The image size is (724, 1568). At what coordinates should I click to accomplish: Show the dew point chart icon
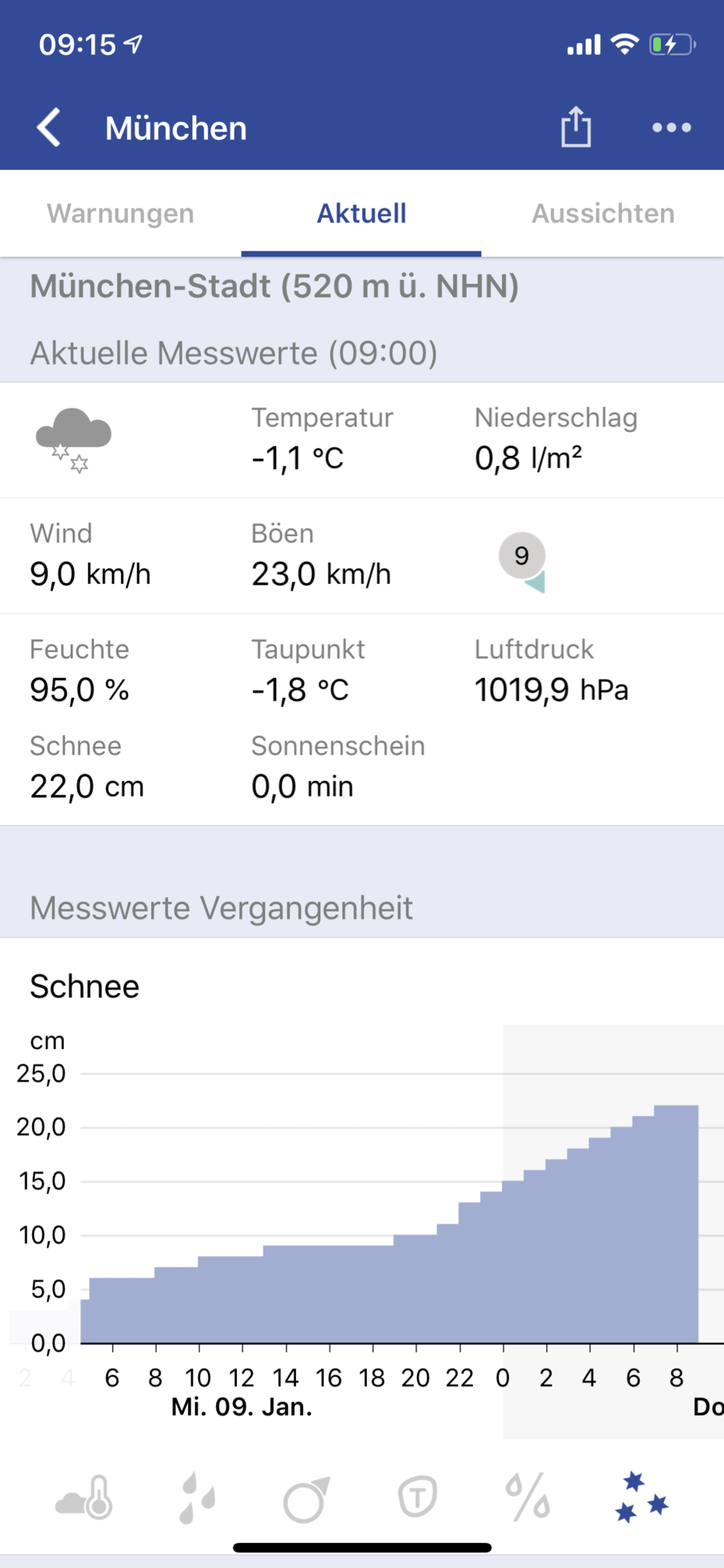coord(417,1497)
